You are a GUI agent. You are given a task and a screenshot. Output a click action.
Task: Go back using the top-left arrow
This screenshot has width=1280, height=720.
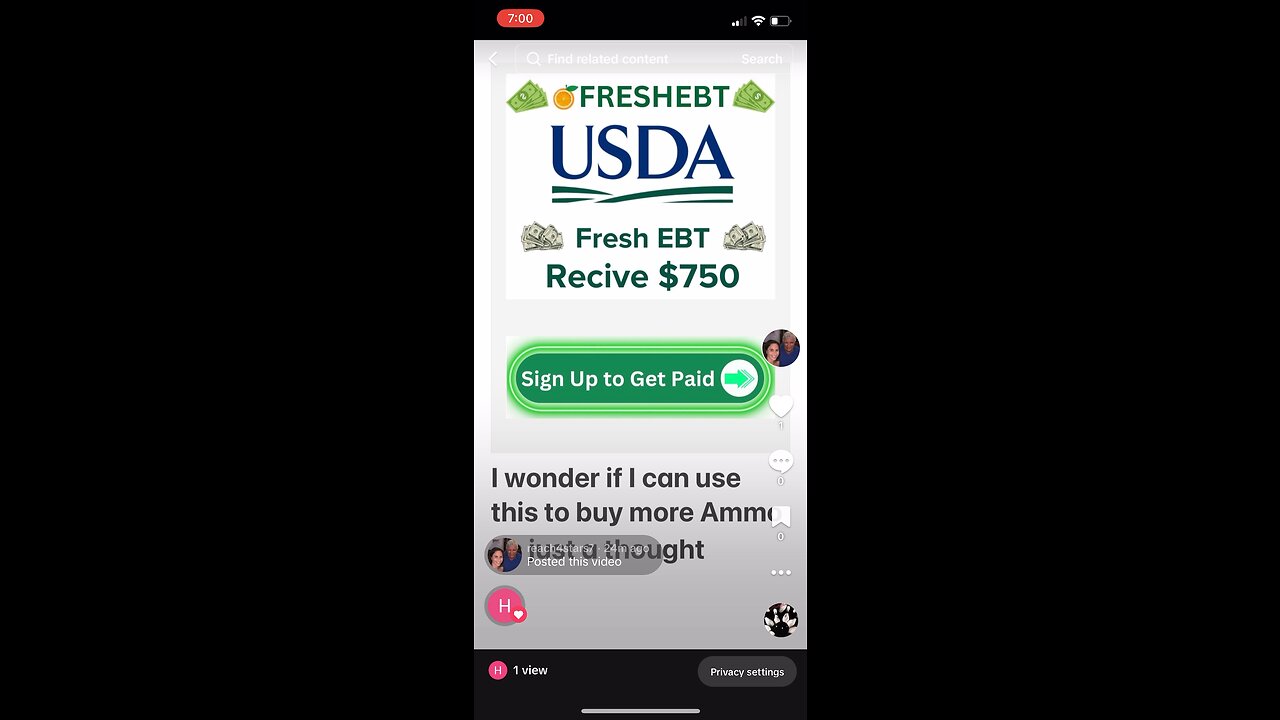(x=493, y=59)
